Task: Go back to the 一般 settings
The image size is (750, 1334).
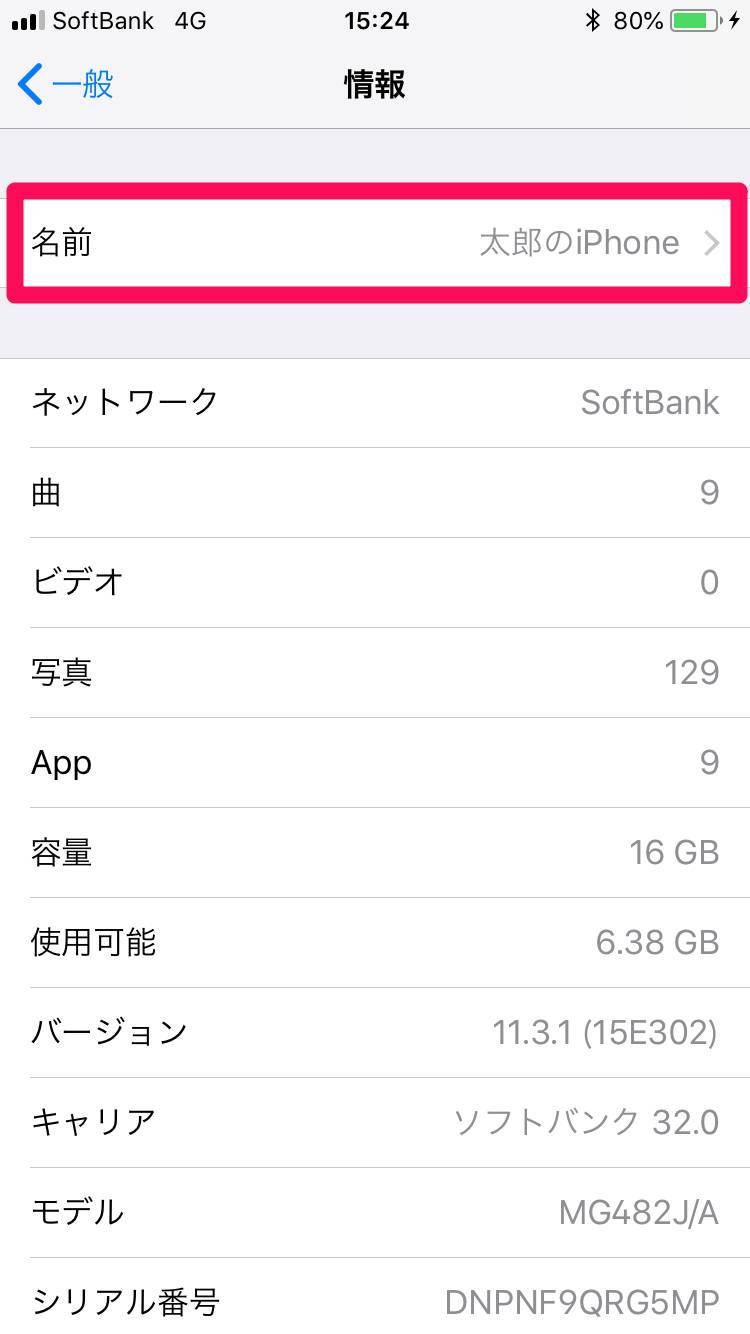Action: click(66, 85)
